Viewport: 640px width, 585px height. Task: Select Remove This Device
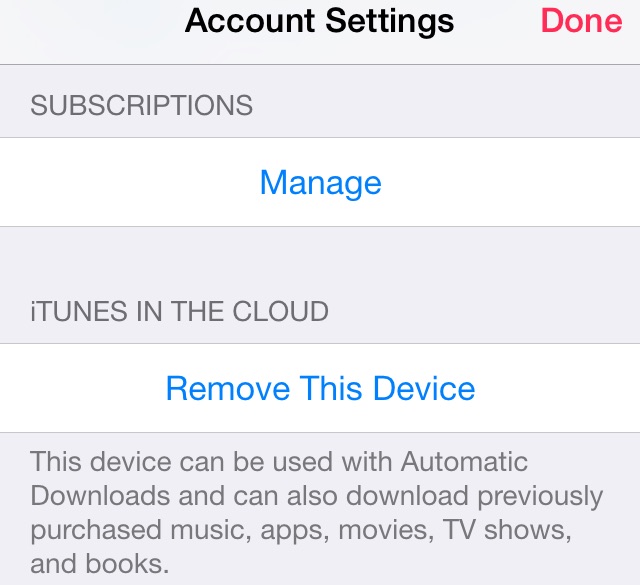[320, 388]
